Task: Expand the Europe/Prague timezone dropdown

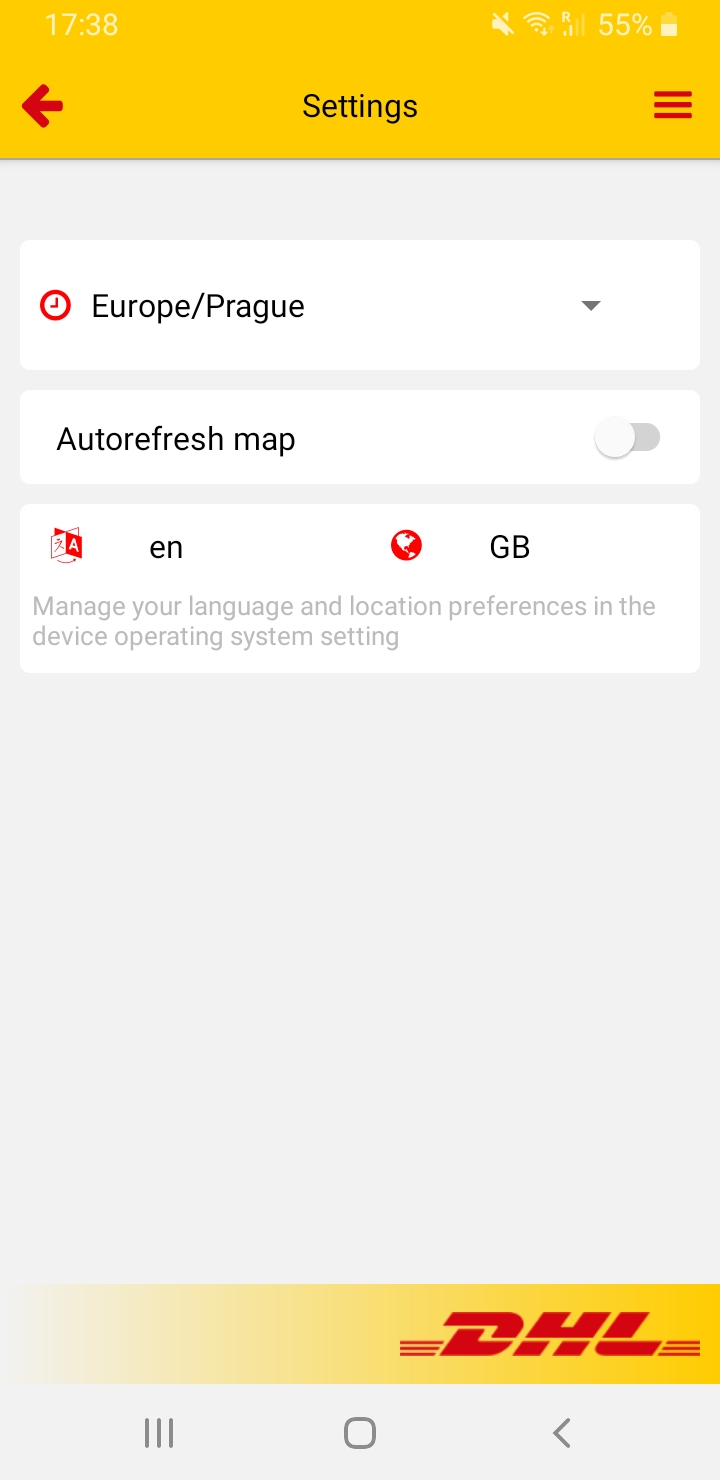Action: pyautogui.click(x=590, y=306)
